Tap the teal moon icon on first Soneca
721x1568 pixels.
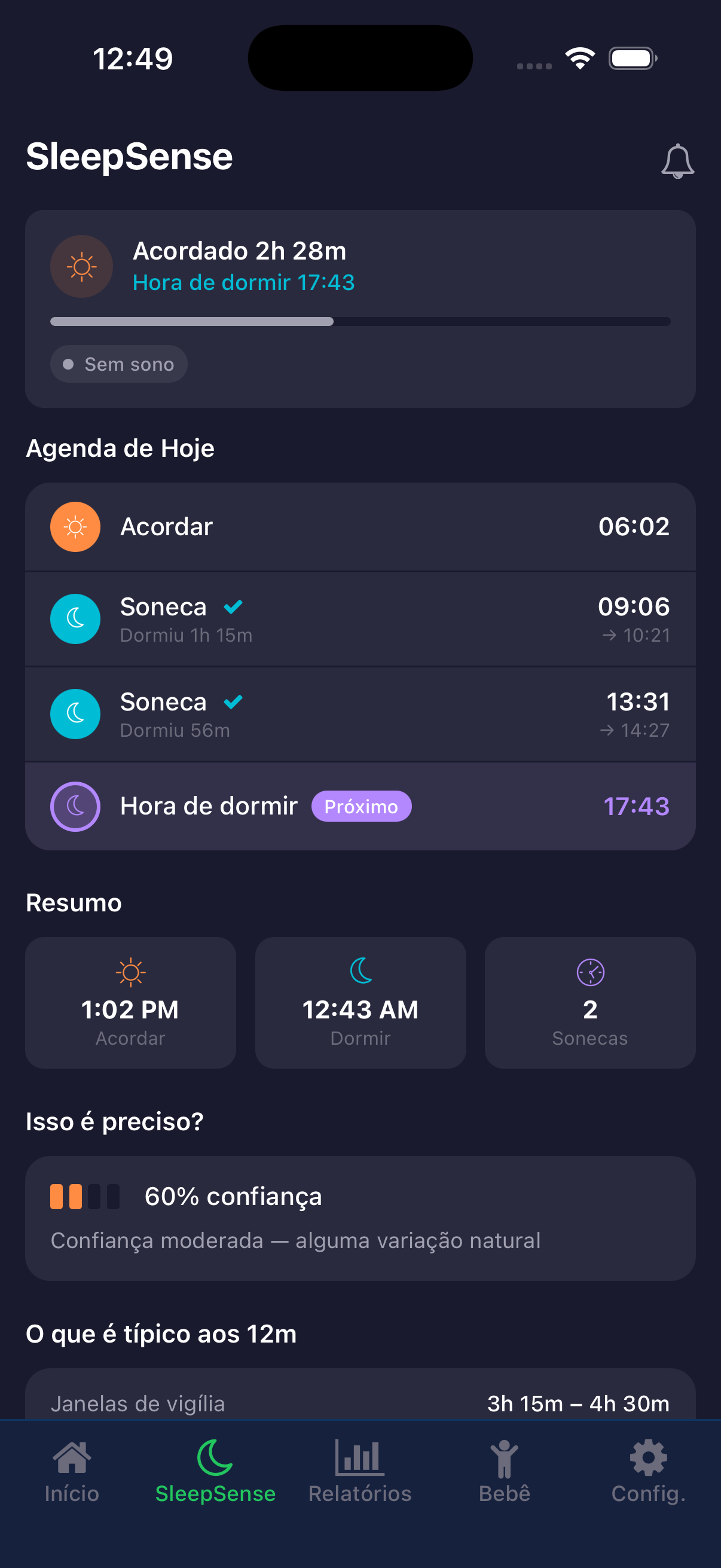(75, 618)
